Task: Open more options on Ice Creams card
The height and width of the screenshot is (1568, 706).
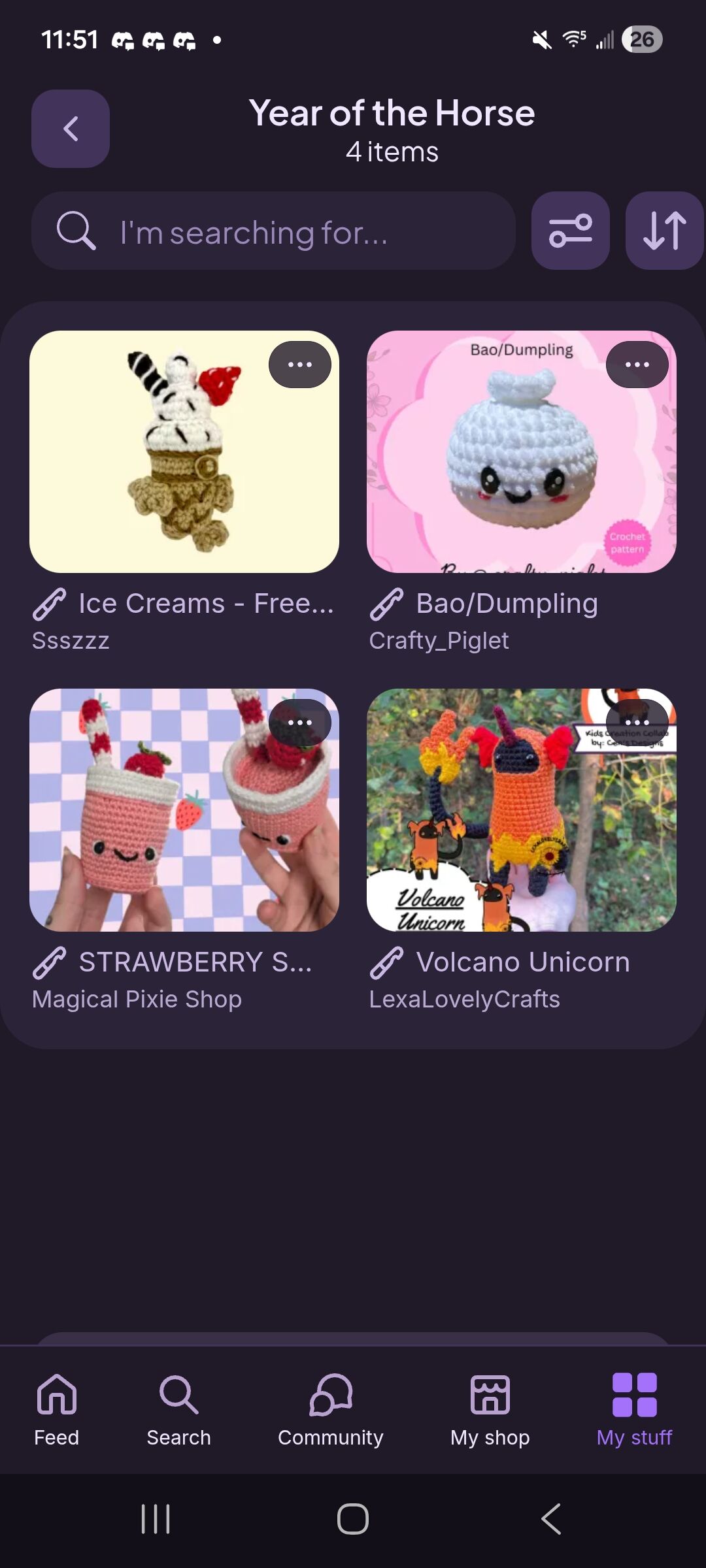Action: 299,365
